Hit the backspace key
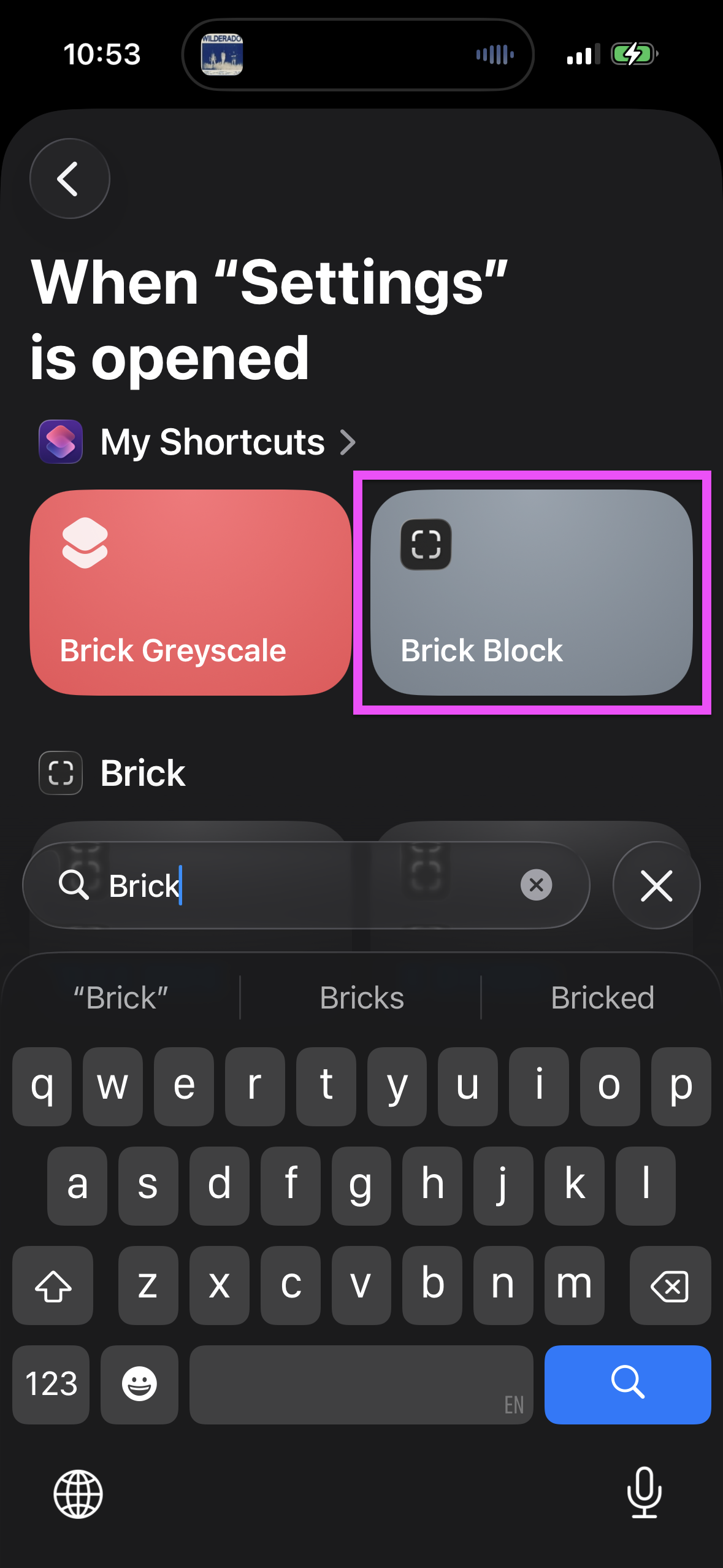Screen dimensions: 723x1568 [670, 1285]
